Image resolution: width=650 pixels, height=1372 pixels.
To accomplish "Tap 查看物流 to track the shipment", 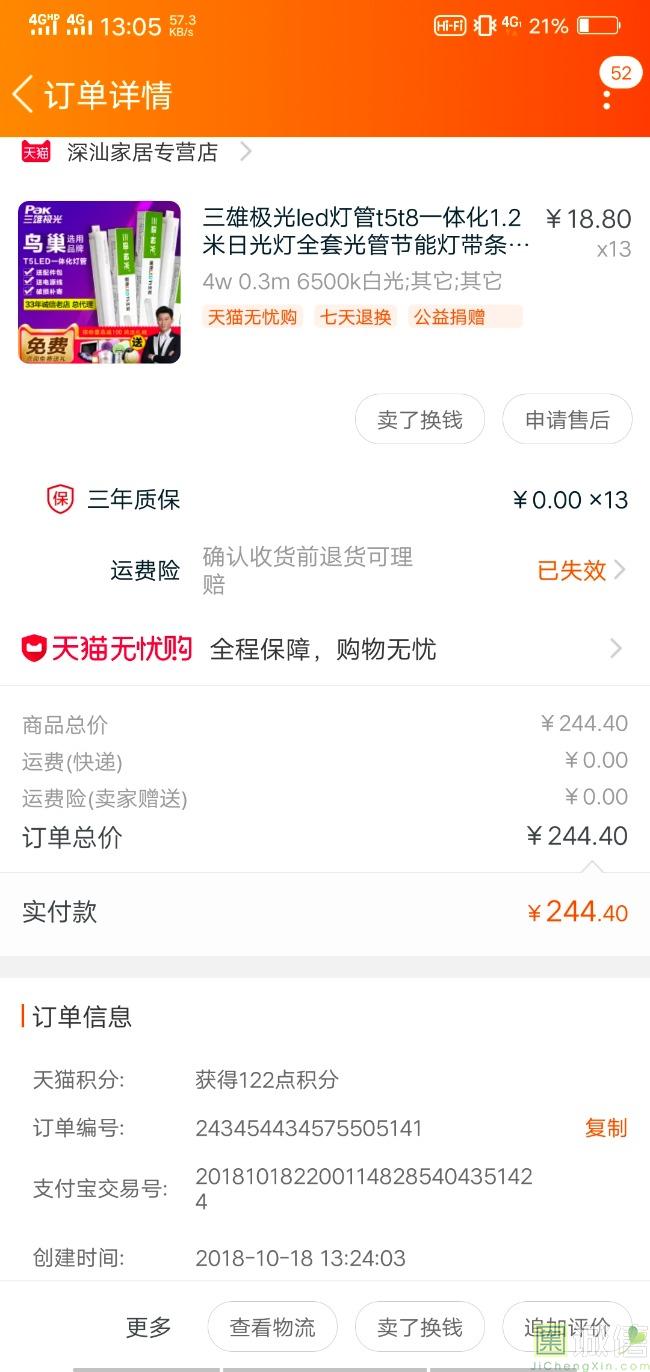I will pos(272,1327).
